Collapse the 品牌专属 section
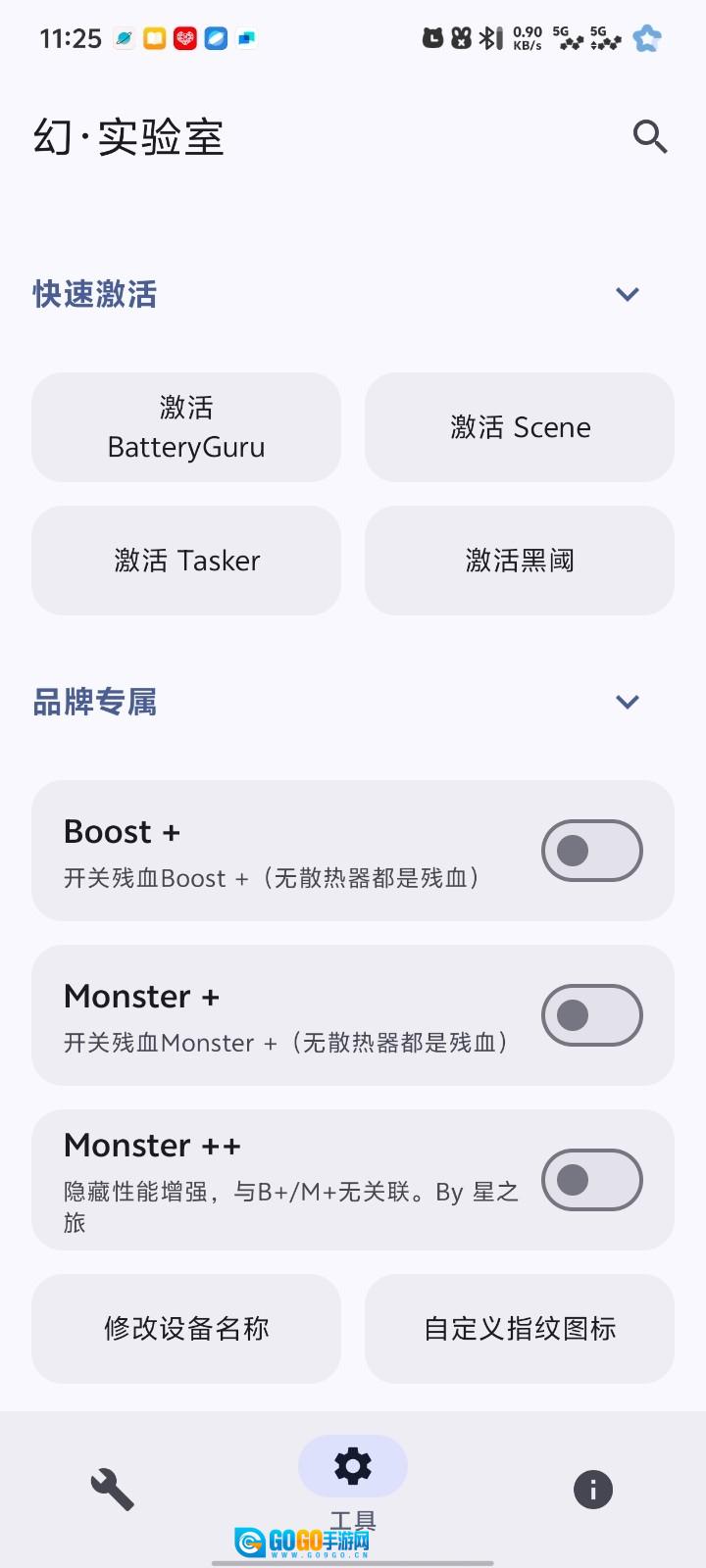Image resolution: width=706 pixels, height=1568 pixels. point(627,702)
